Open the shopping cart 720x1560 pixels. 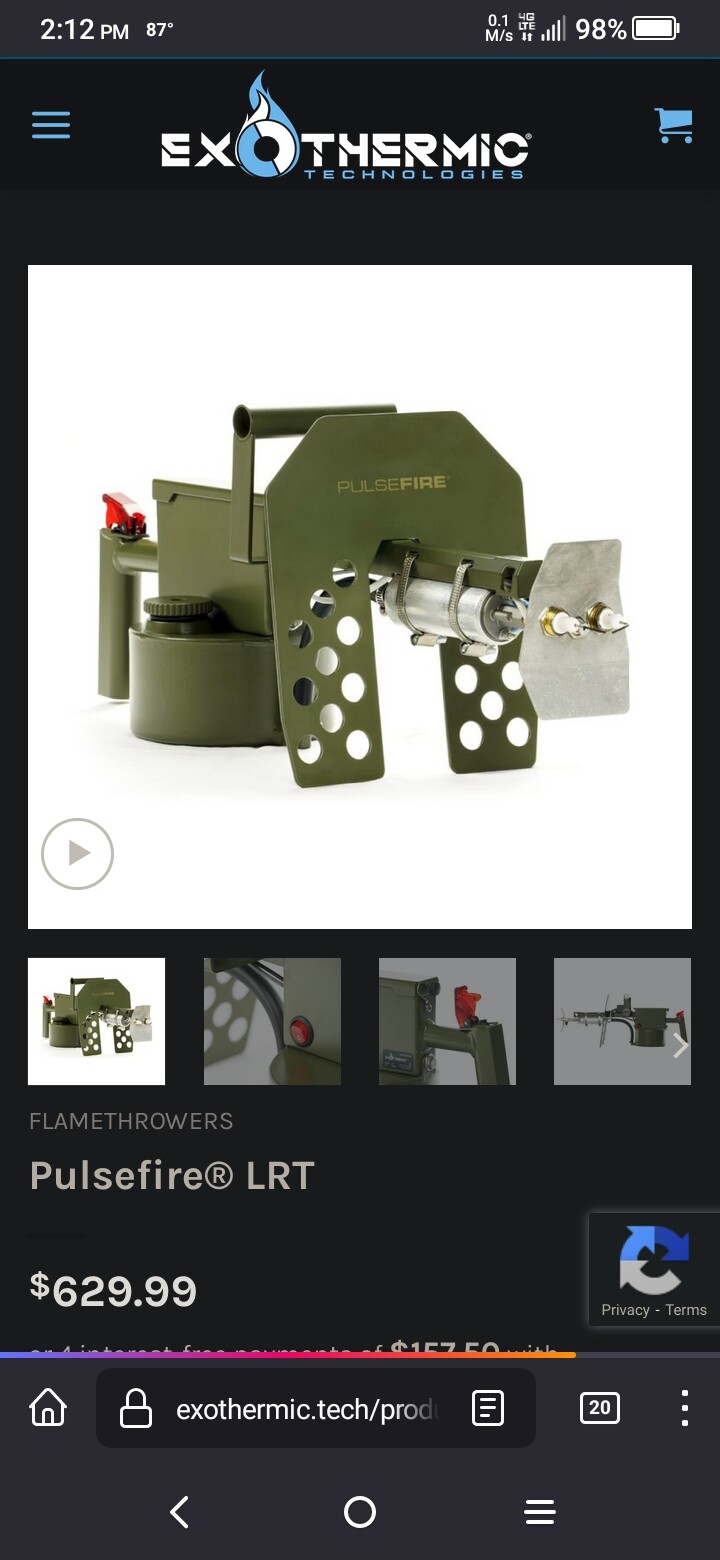(674, 126)
